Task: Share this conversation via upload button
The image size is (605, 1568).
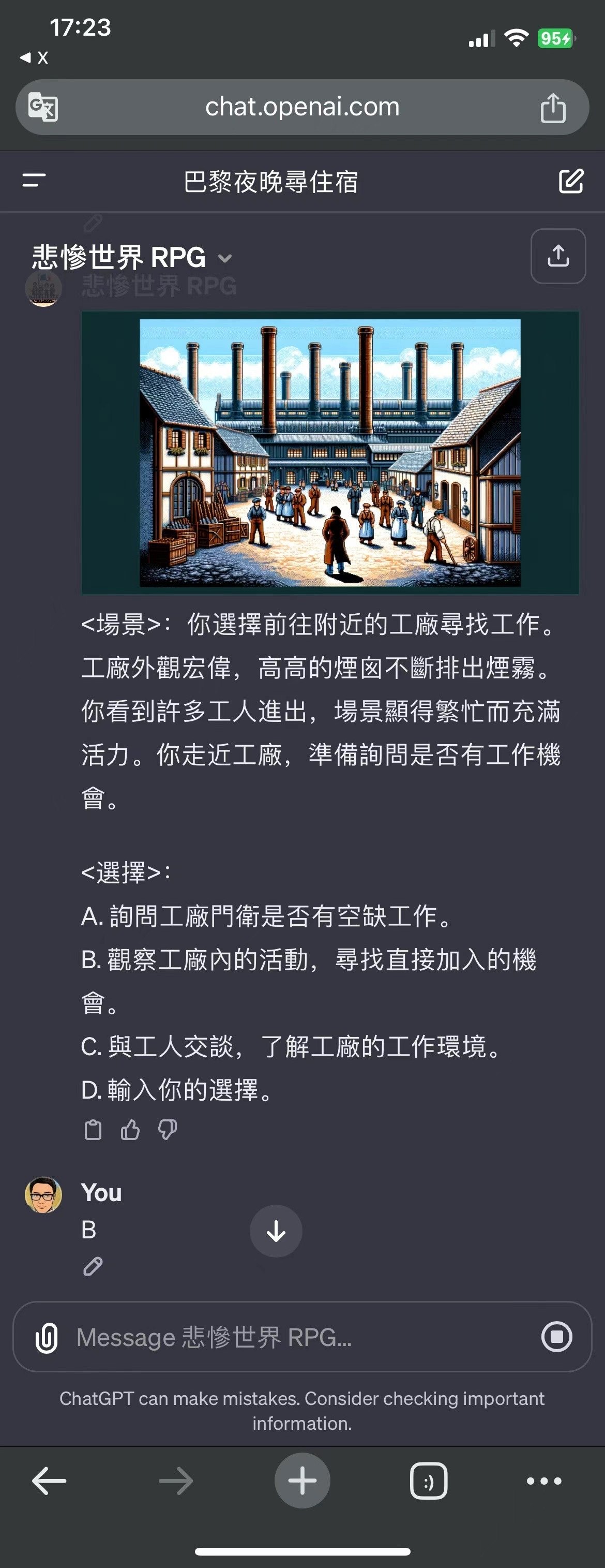Action: 557,256
